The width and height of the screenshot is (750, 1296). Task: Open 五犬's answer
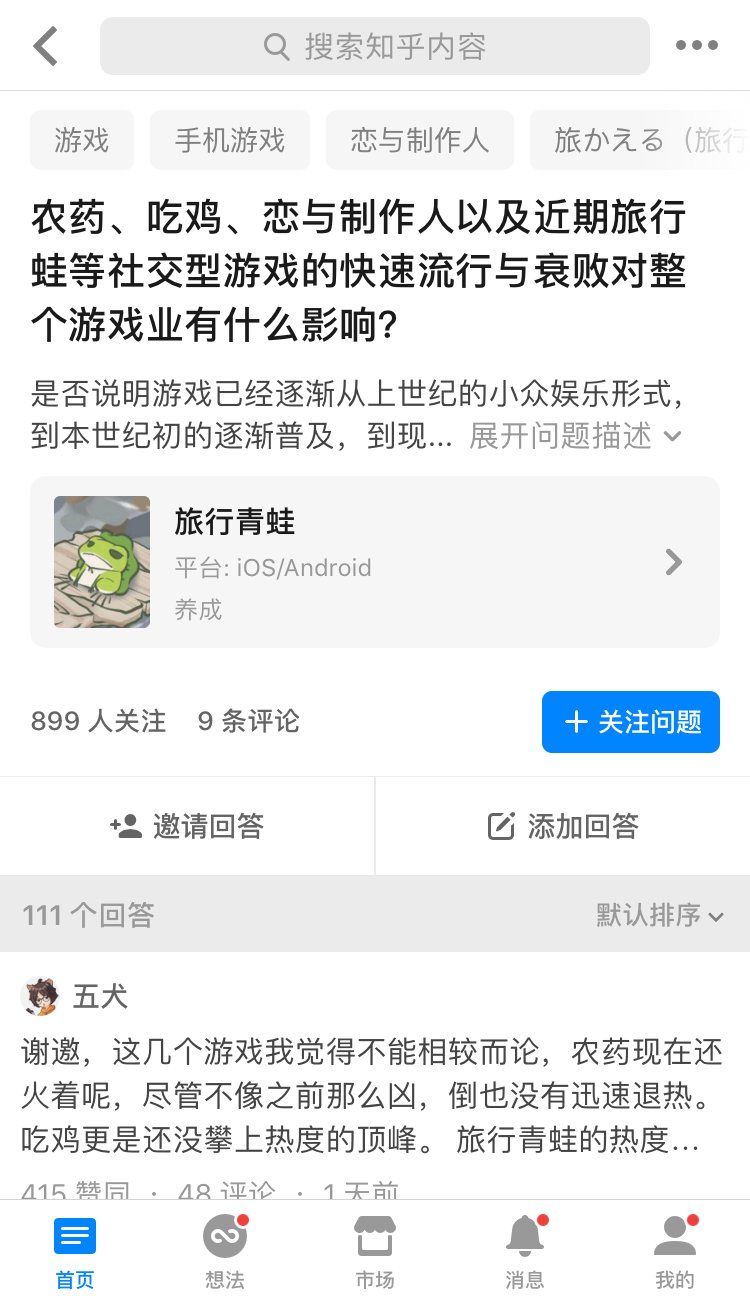(372, 1096)
